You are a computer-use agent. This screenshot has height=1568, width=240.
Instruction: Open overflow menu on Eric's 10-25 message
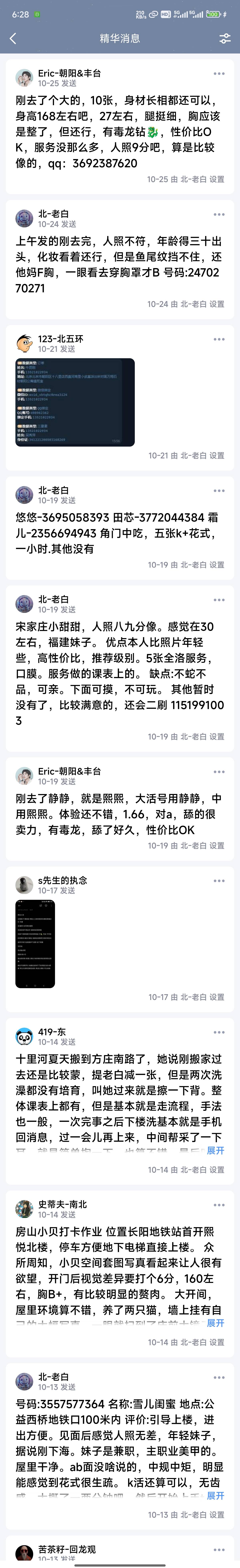click(219, 74)
